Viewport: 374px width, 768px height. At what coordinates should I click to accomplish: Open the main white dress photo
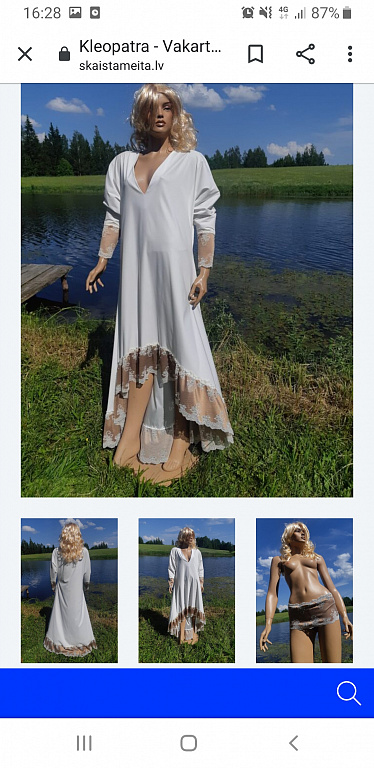tap(187, 290)
